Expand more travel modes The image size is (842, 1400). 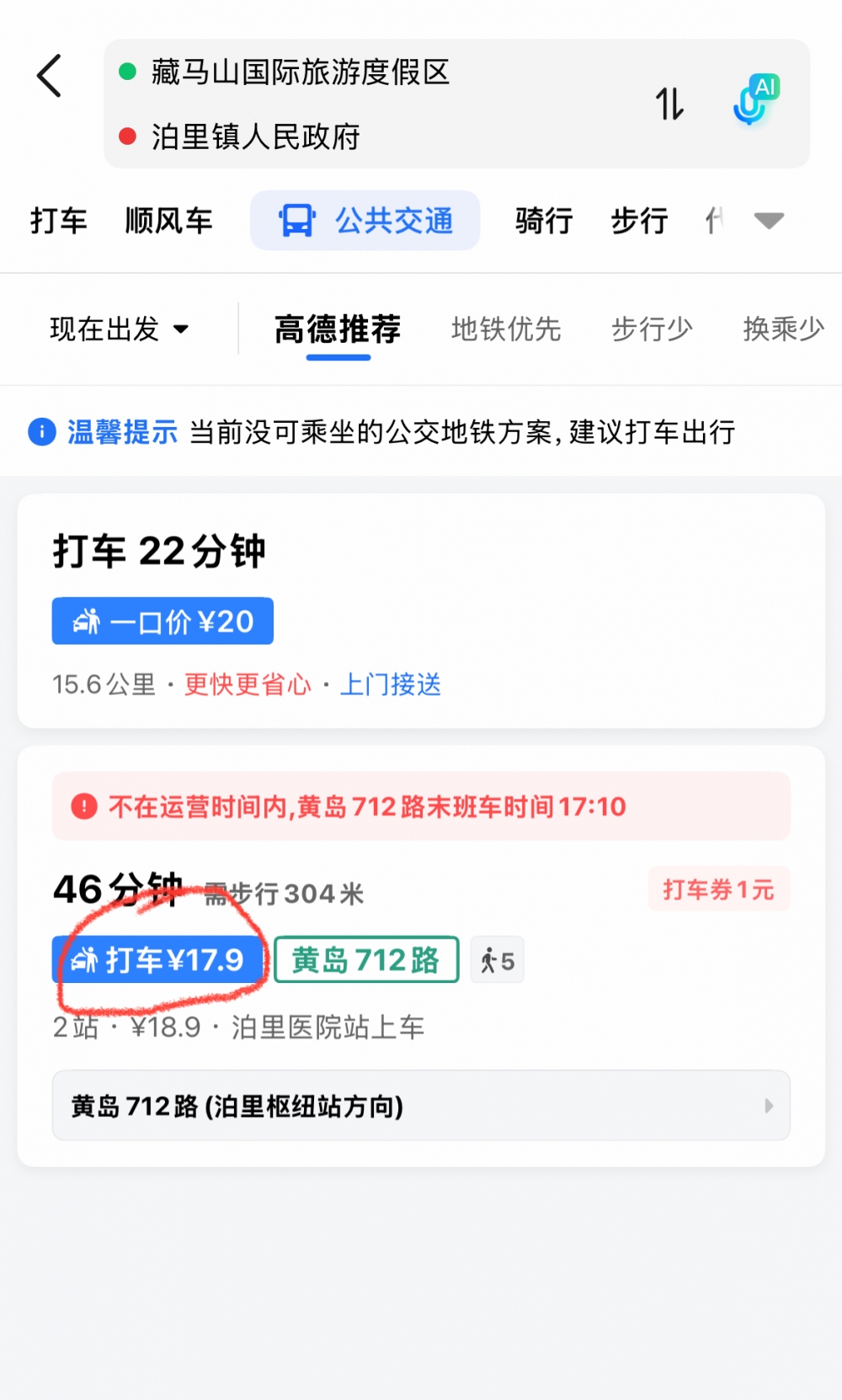point(769,221)
